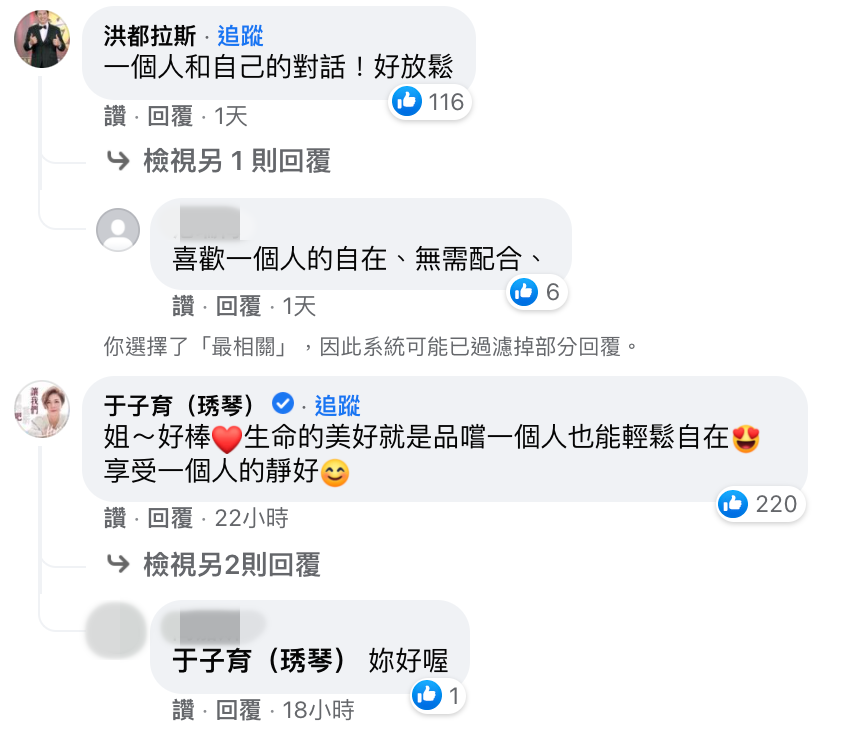Reply to 洪都拉斯's comment
The image size is (854, 732).
170,116
